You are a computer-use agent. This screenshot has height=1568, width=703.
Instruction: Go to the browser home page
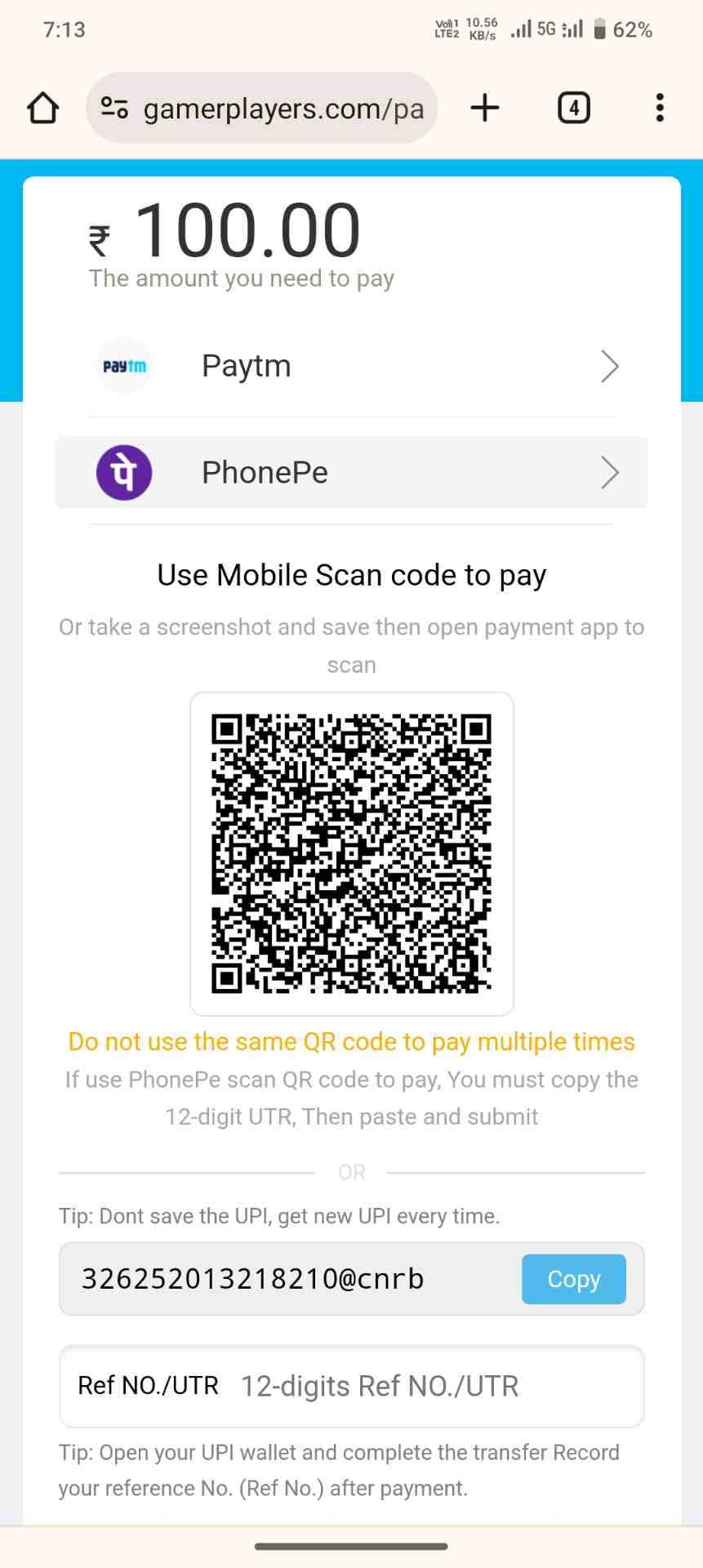coord(42,108)
